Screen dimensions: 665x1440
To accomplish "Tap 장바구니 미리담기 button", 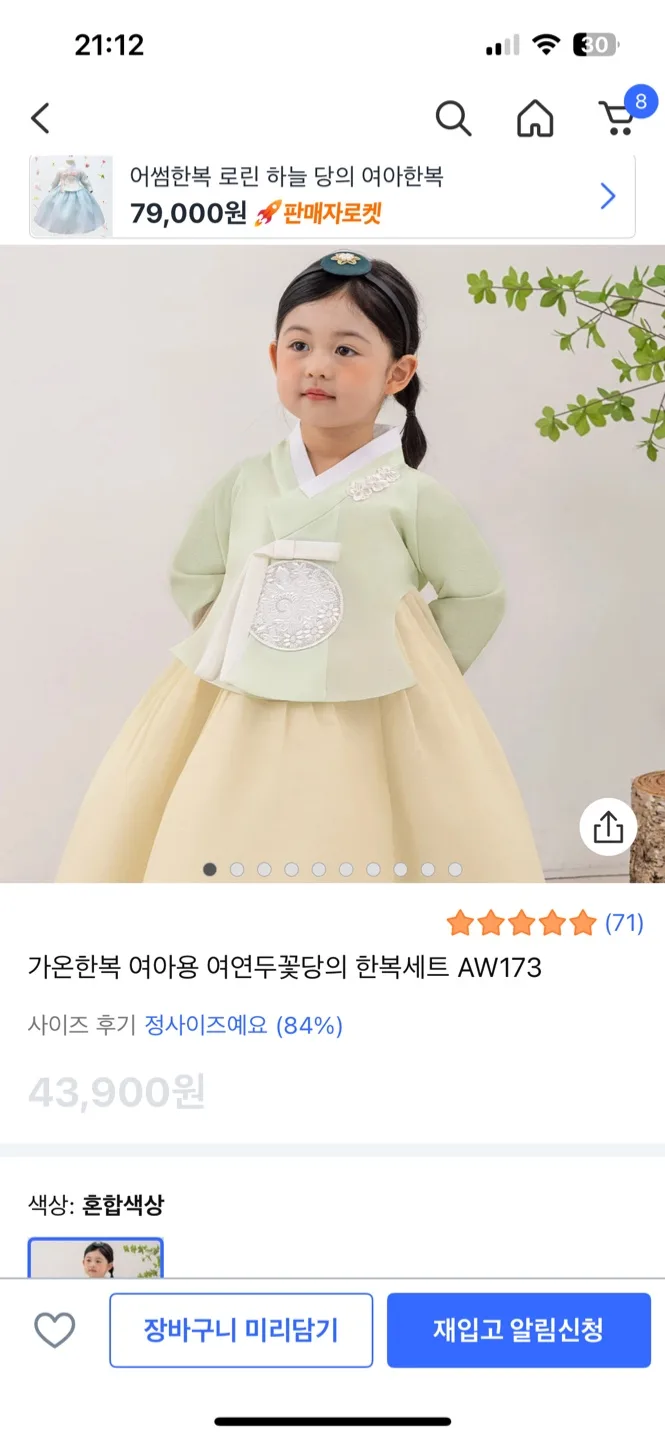I will tap(241, 1330).
